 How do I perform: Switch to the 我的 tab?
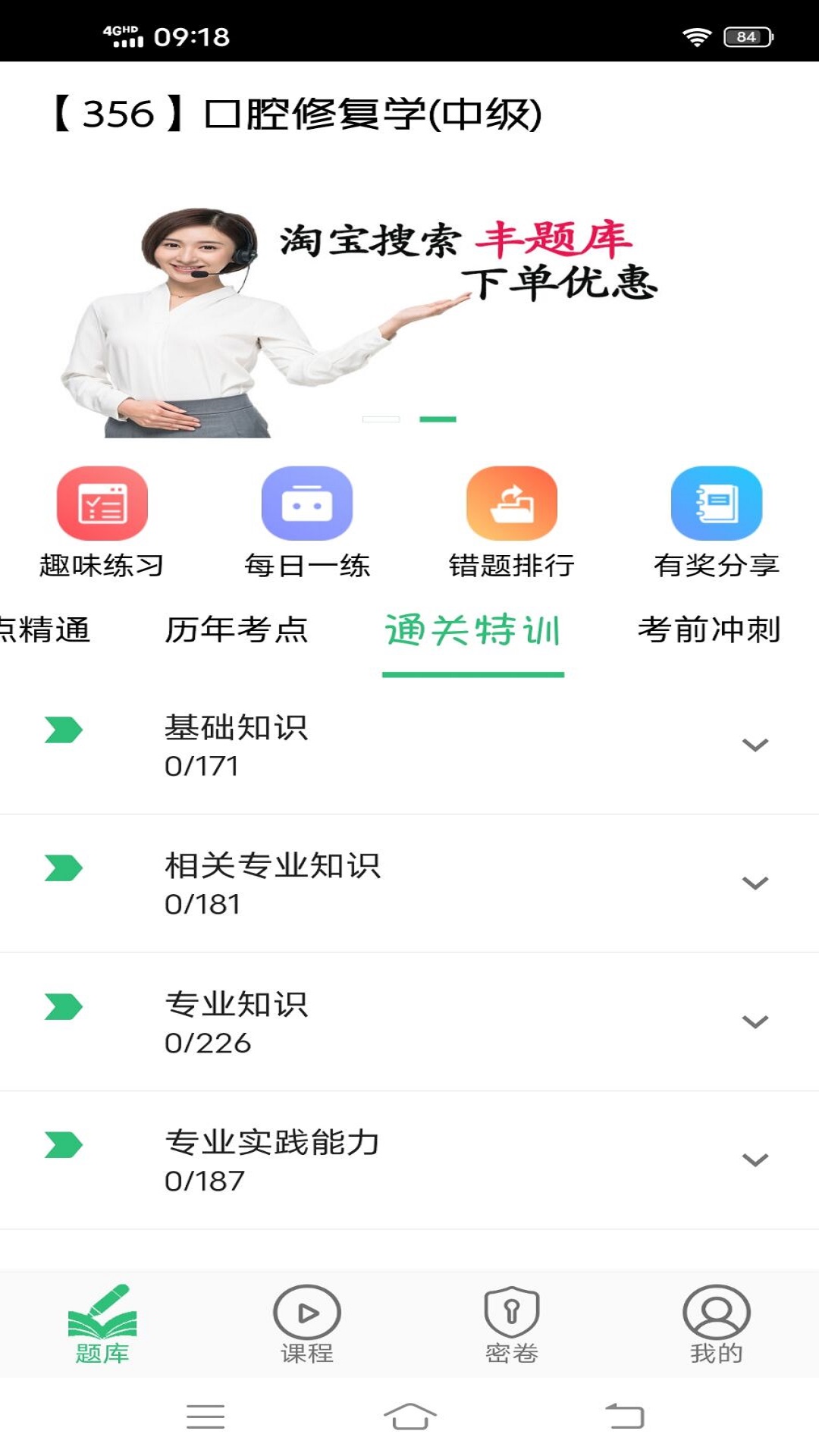[x=717, y=1325]
